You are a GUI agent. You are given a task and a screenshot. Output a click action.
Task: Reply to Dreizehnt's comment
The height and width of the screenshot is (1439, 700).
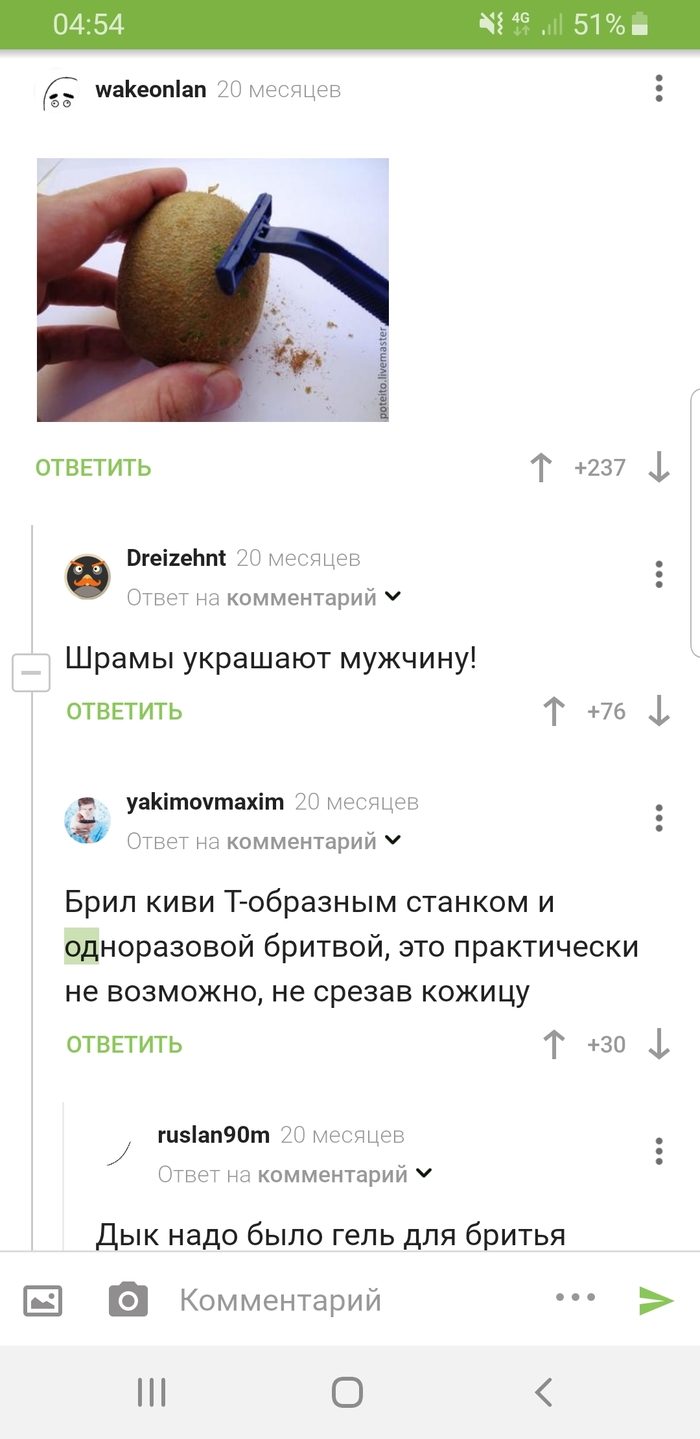point(124,711)
